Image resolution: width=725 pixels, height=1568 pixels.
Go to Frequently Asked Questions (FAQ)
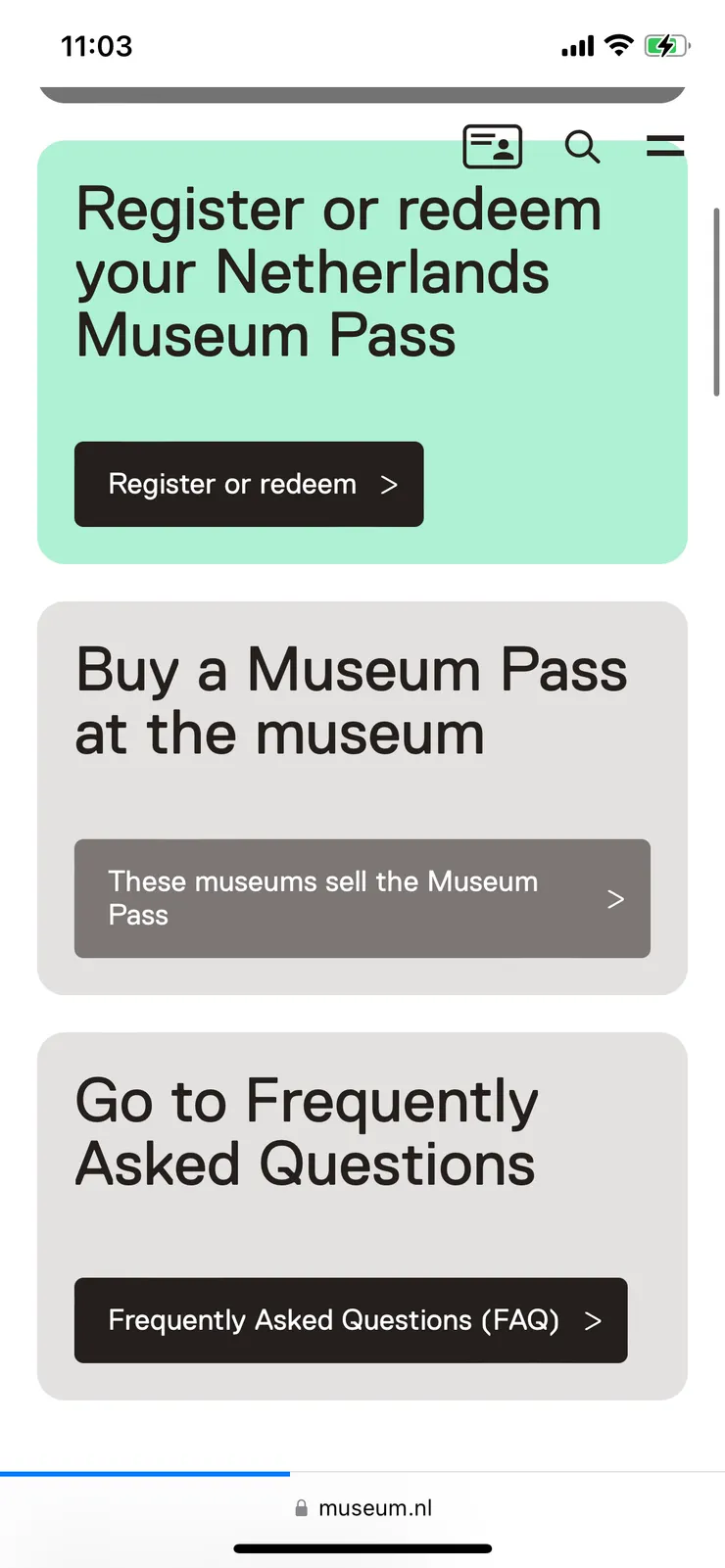351,1320
